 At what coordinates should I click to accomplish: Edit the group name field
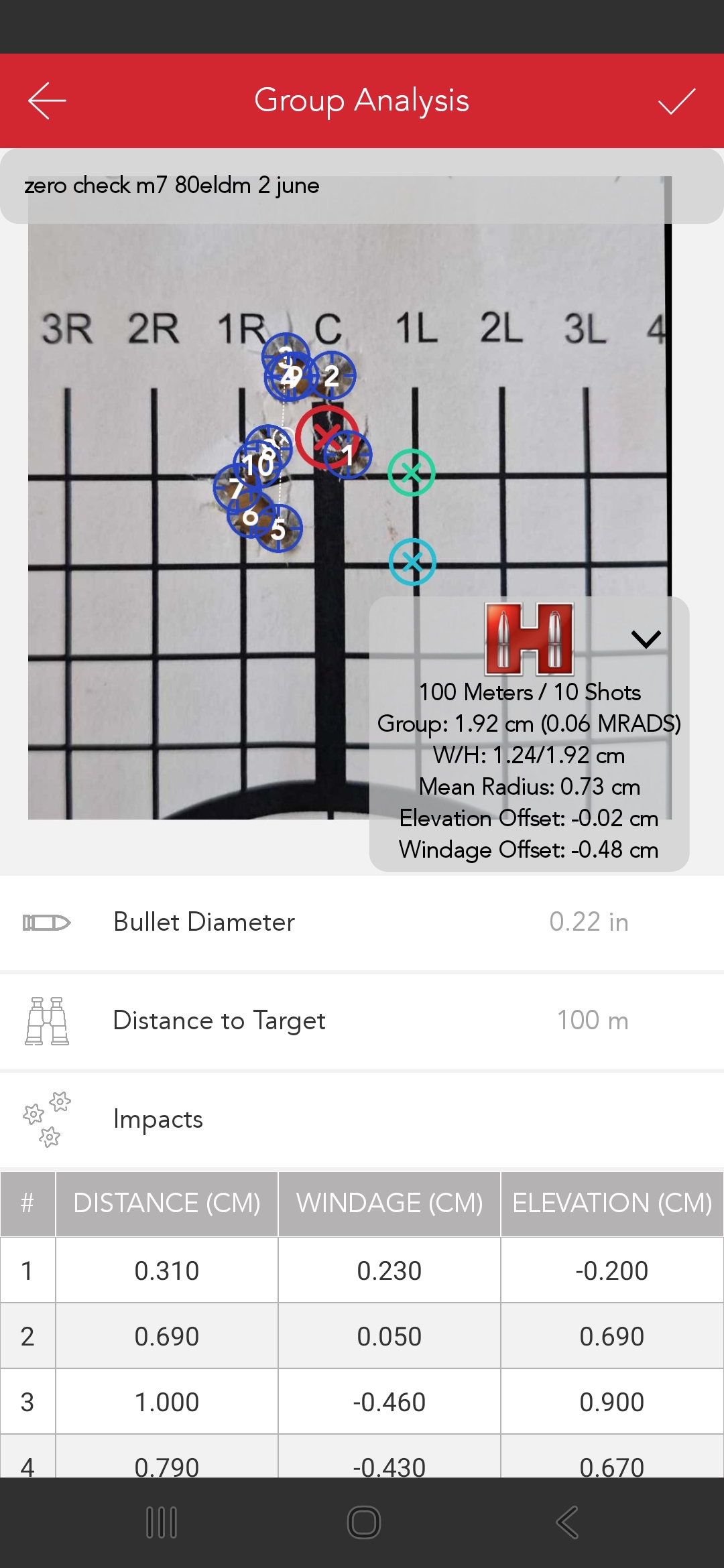(x=362, y=186)
